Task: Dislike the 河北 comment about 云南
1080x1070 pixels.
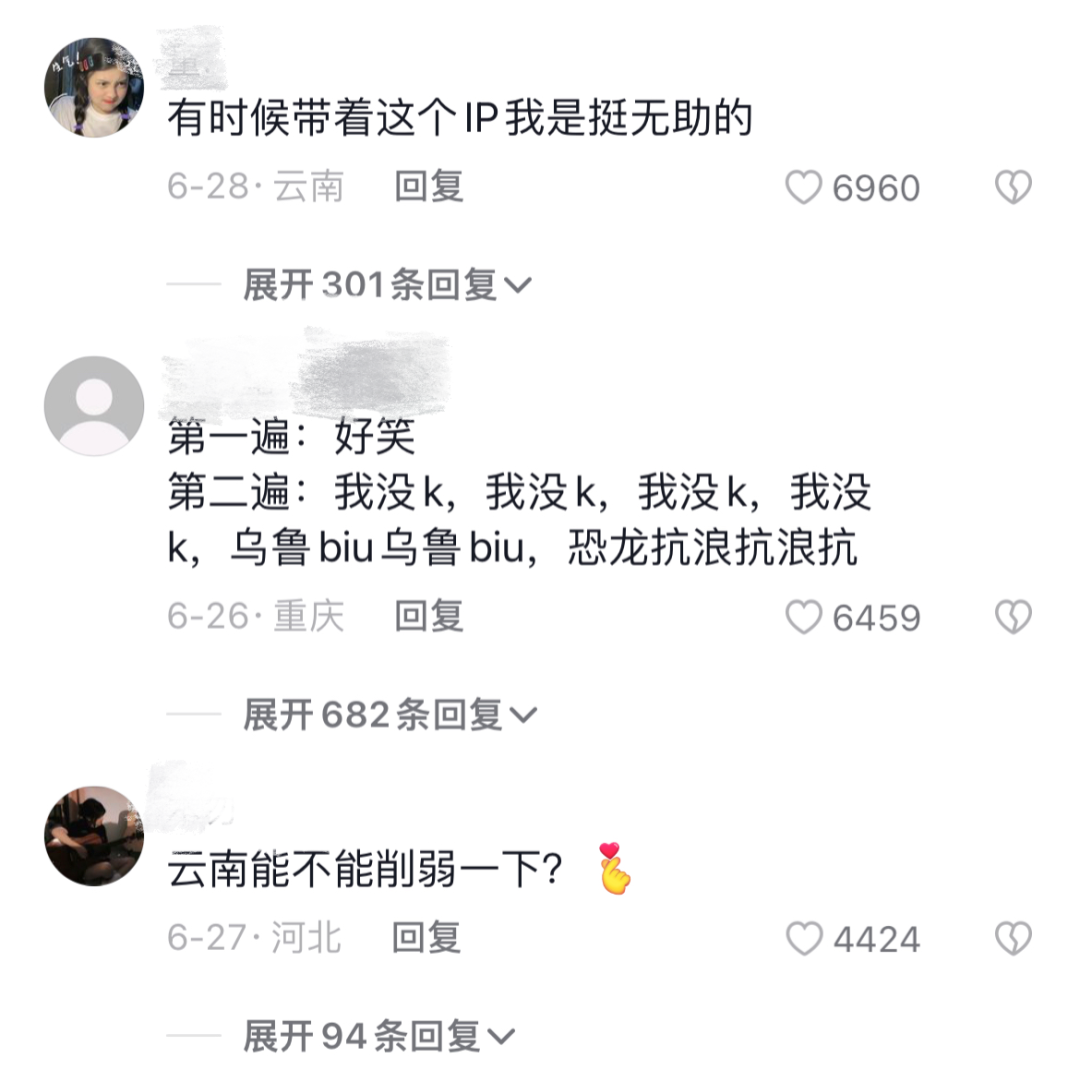Action: (1013, 939)
